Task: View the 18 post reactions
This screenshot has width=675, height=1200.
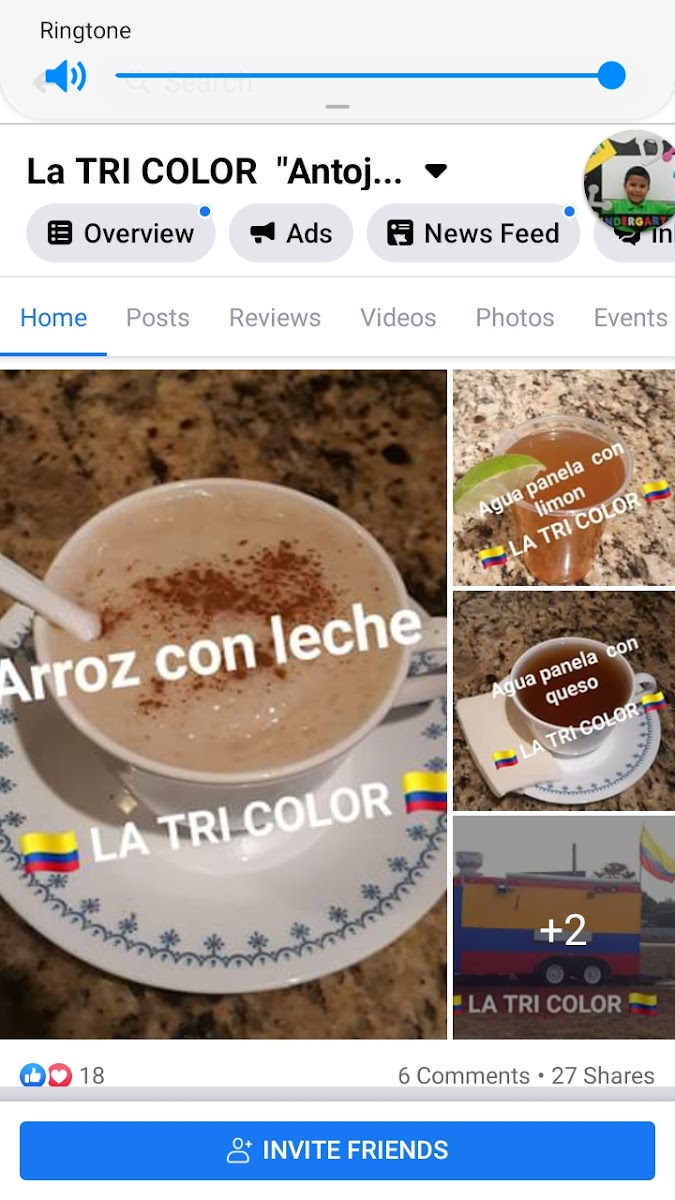Action: click(x=62, y=1075)
